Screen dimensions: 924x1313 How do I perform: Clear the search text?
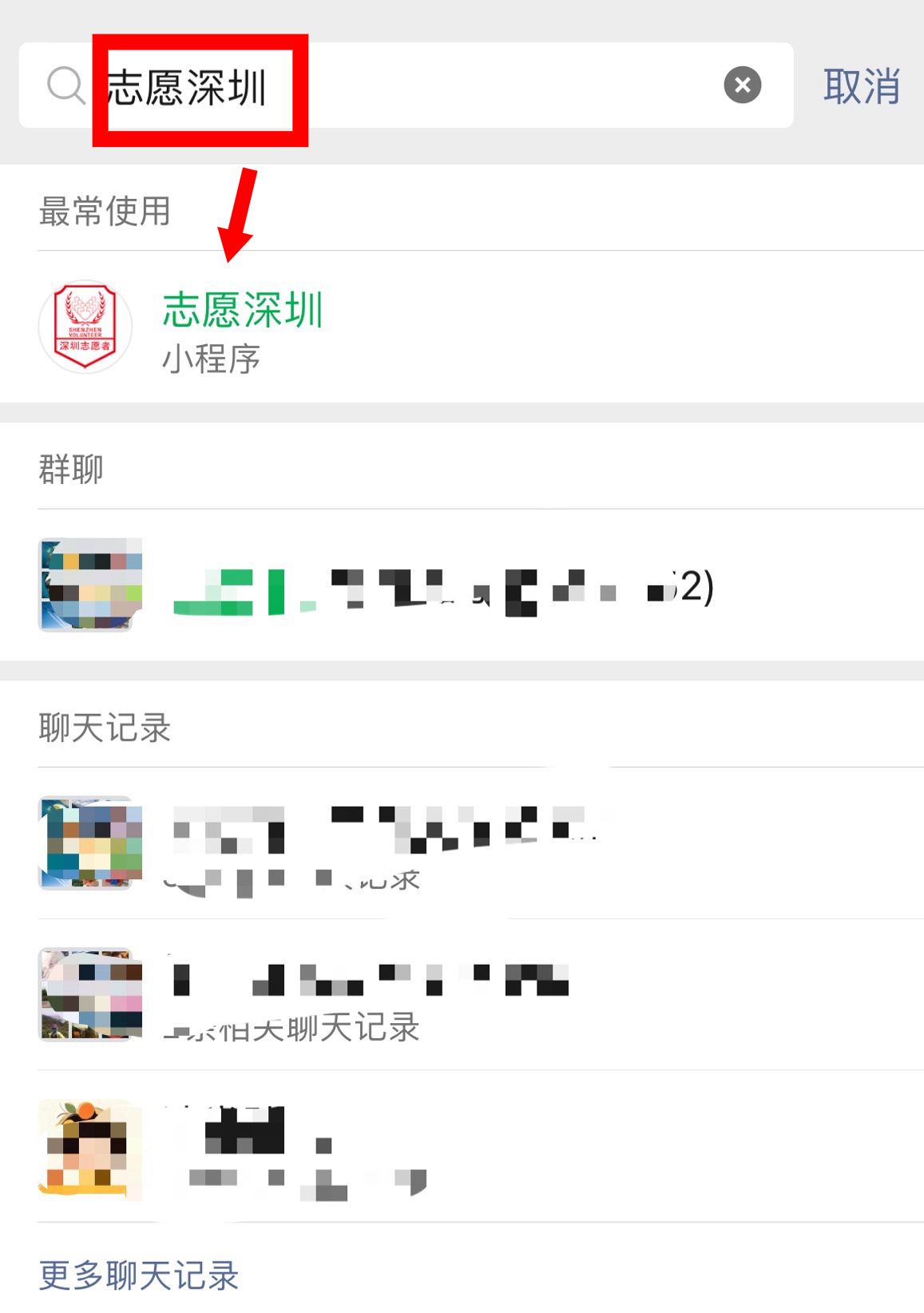click(742, 85)
